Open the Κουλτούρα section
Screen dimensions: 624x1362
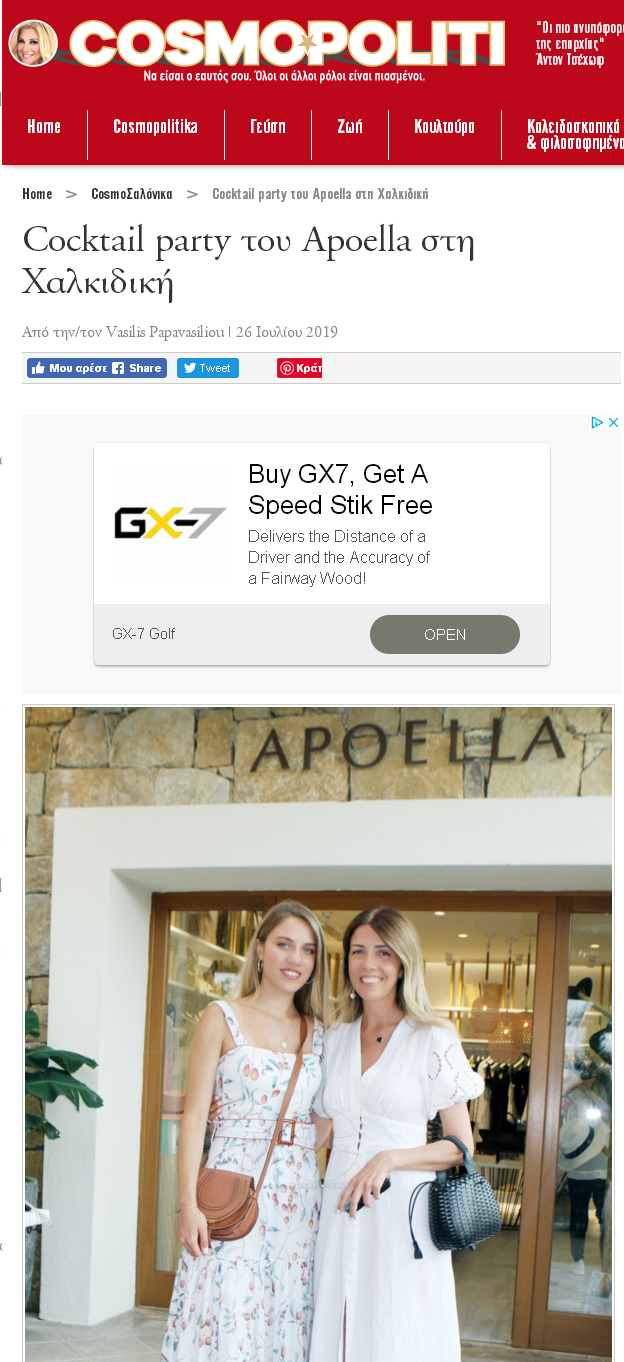(444, 127)
